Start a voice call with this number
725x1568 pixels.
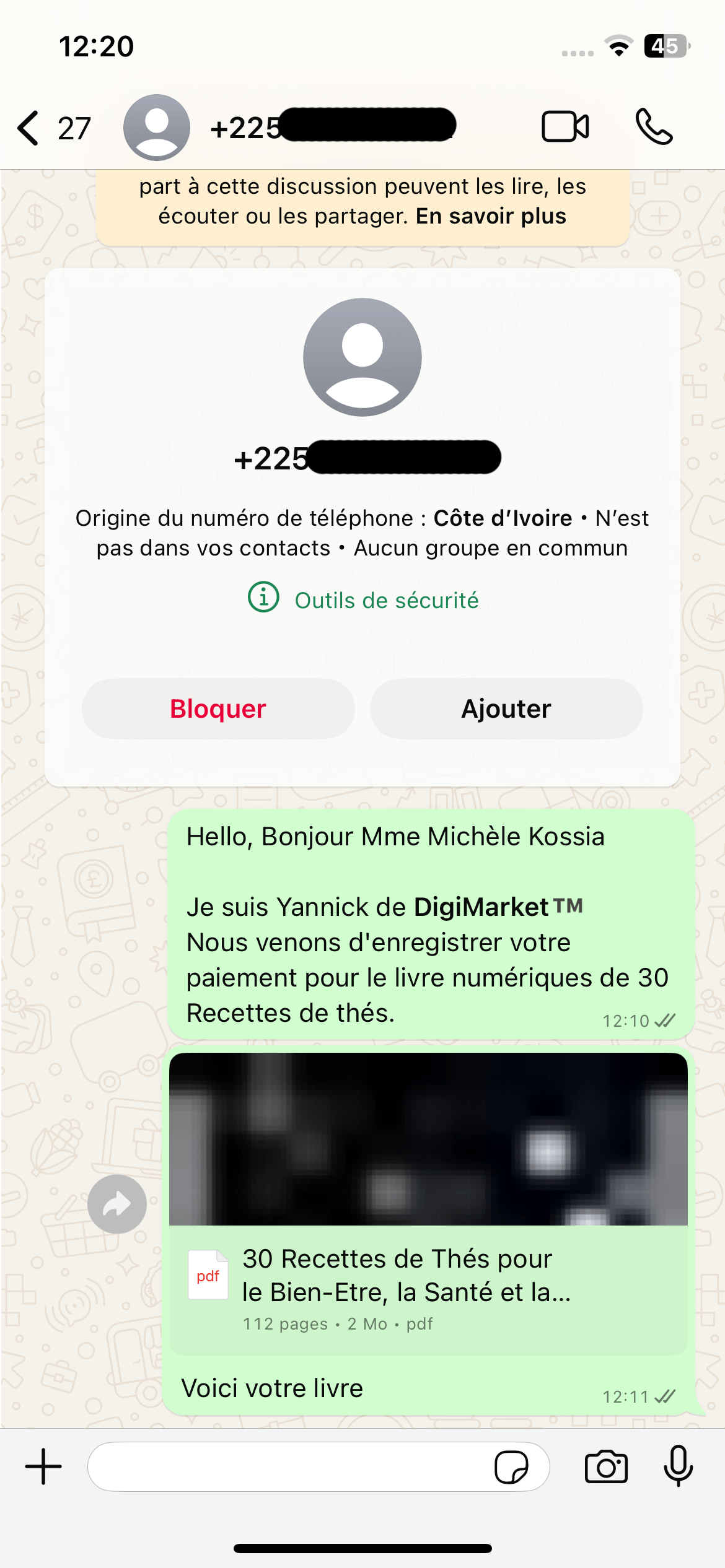click(654, 127)
